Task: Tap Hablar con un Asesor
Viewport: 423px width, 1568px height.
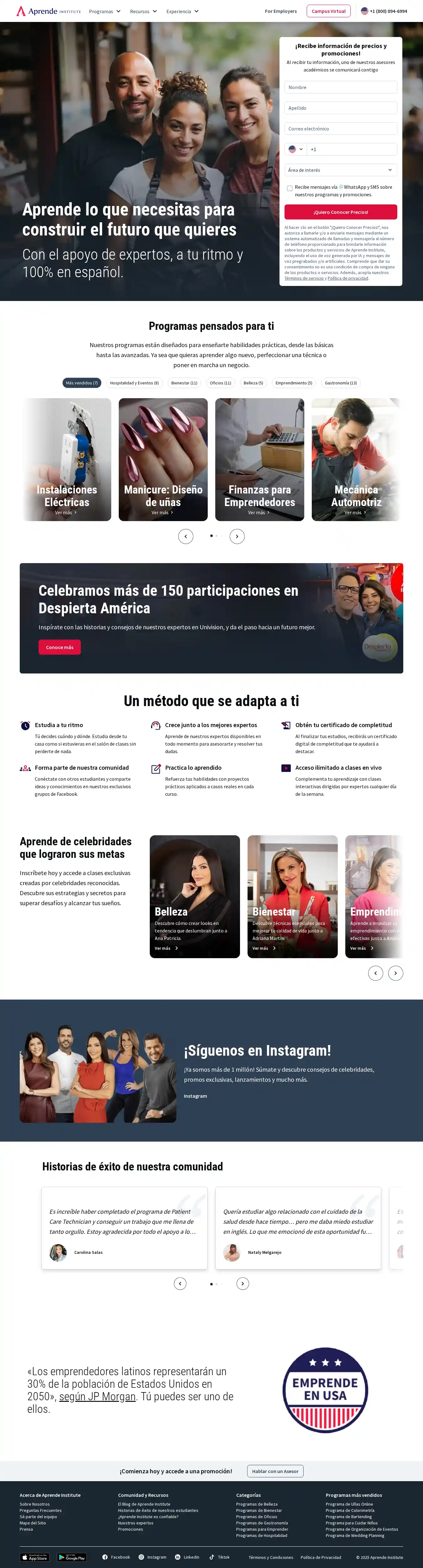Action: [275, 1471]
